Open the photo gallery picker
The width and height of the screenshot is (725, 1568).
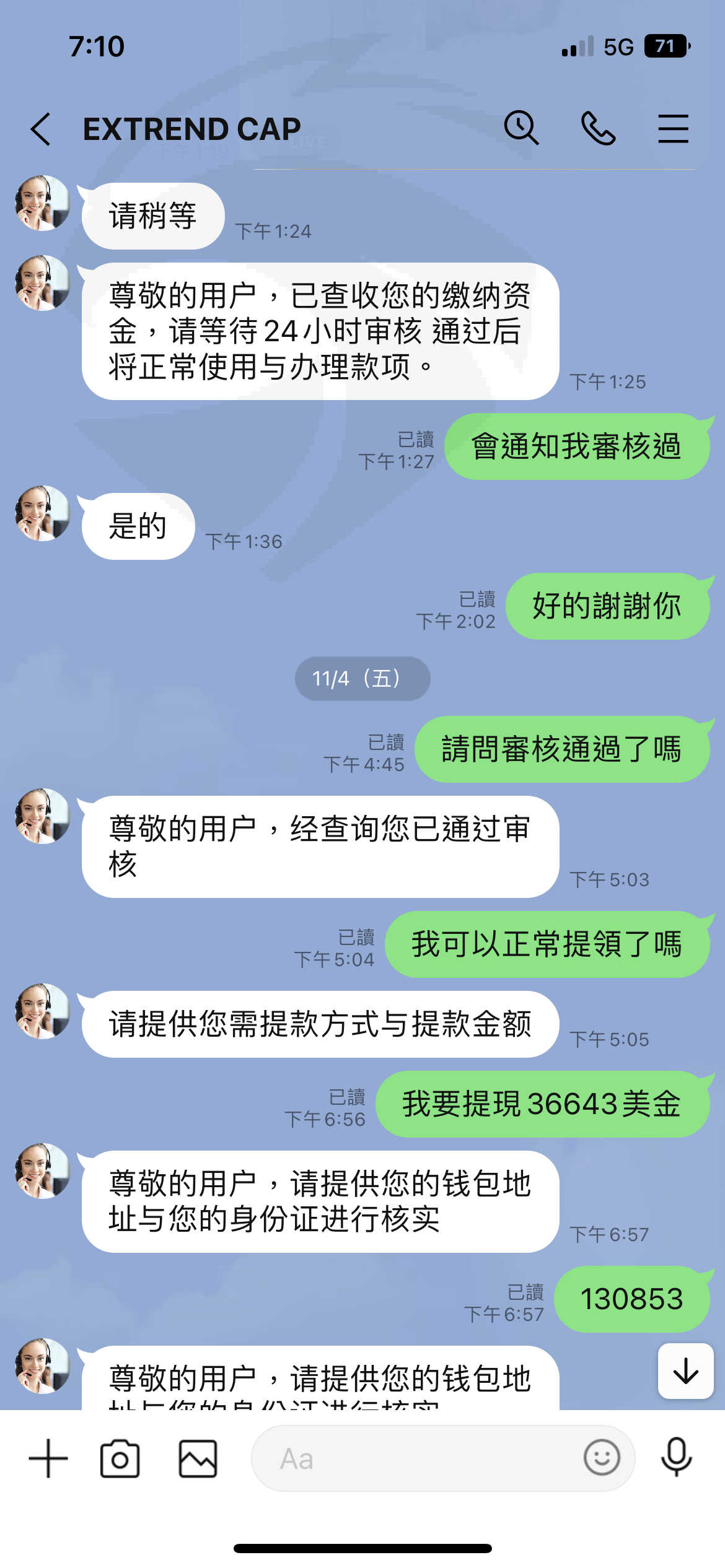(198, 1458)
